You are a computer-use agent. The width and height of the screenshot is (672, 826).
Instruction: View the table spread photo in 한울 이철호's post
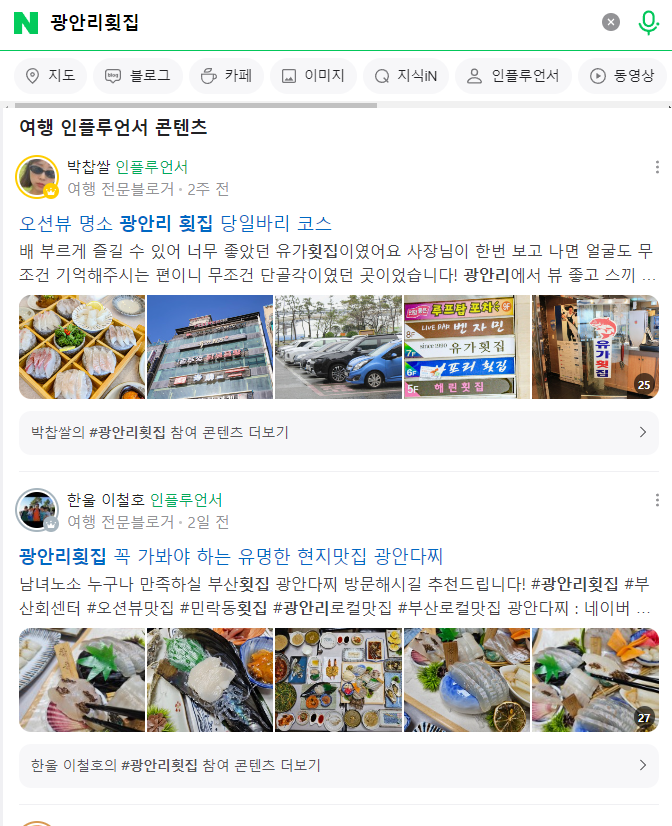tap(338, 680)
